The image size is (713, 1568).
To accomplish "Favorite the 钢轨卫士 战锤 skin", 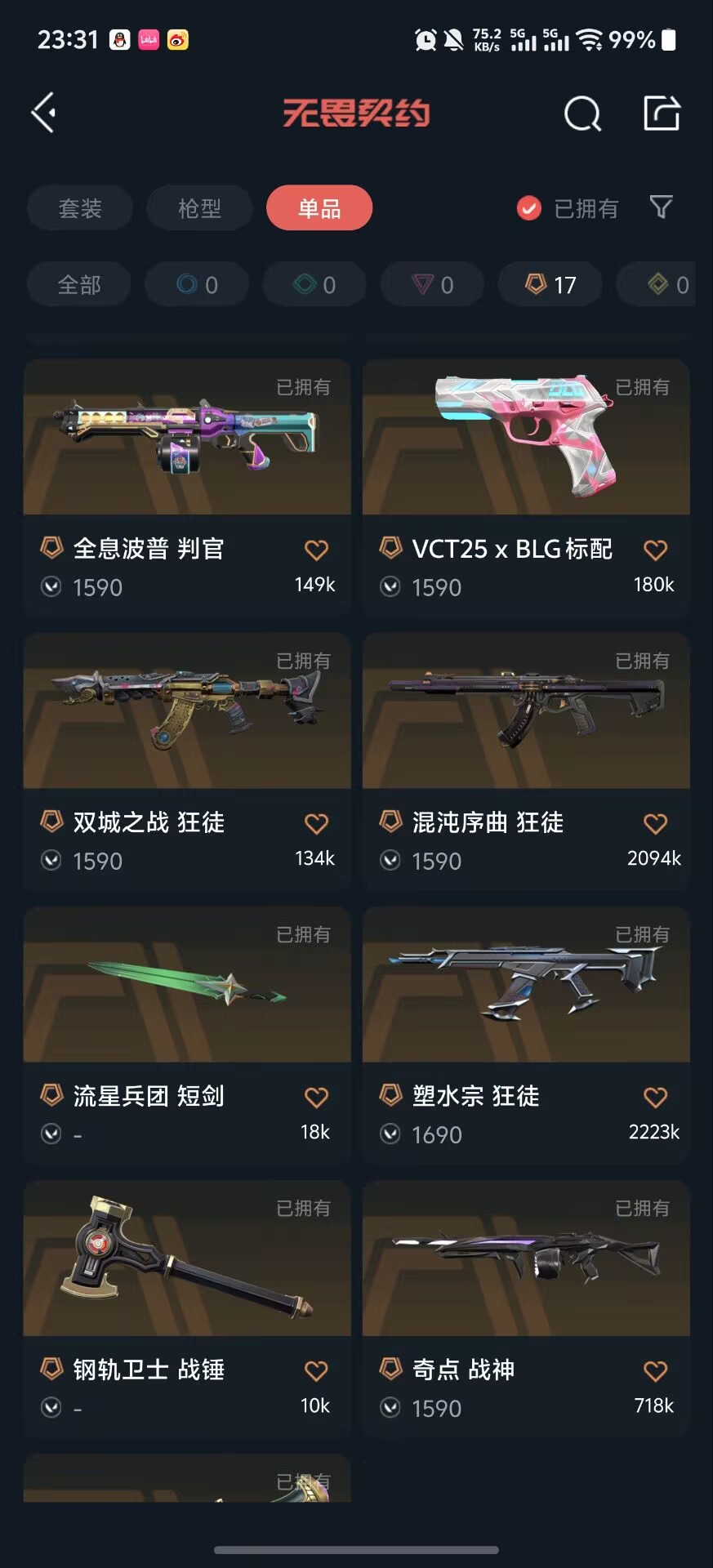I will pos(316,1370).
